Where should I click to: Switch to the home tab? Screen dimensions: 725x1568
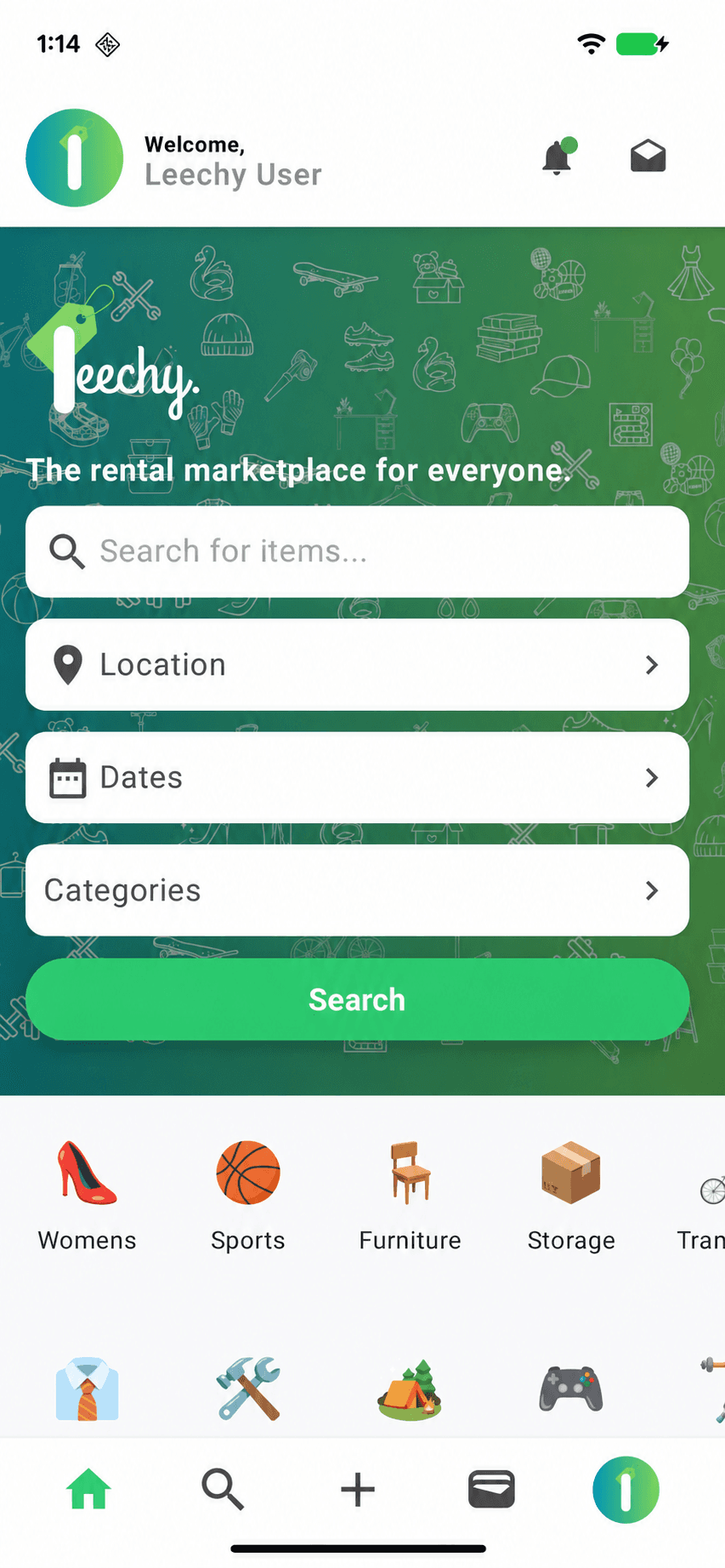click(x=89, y=1490)
